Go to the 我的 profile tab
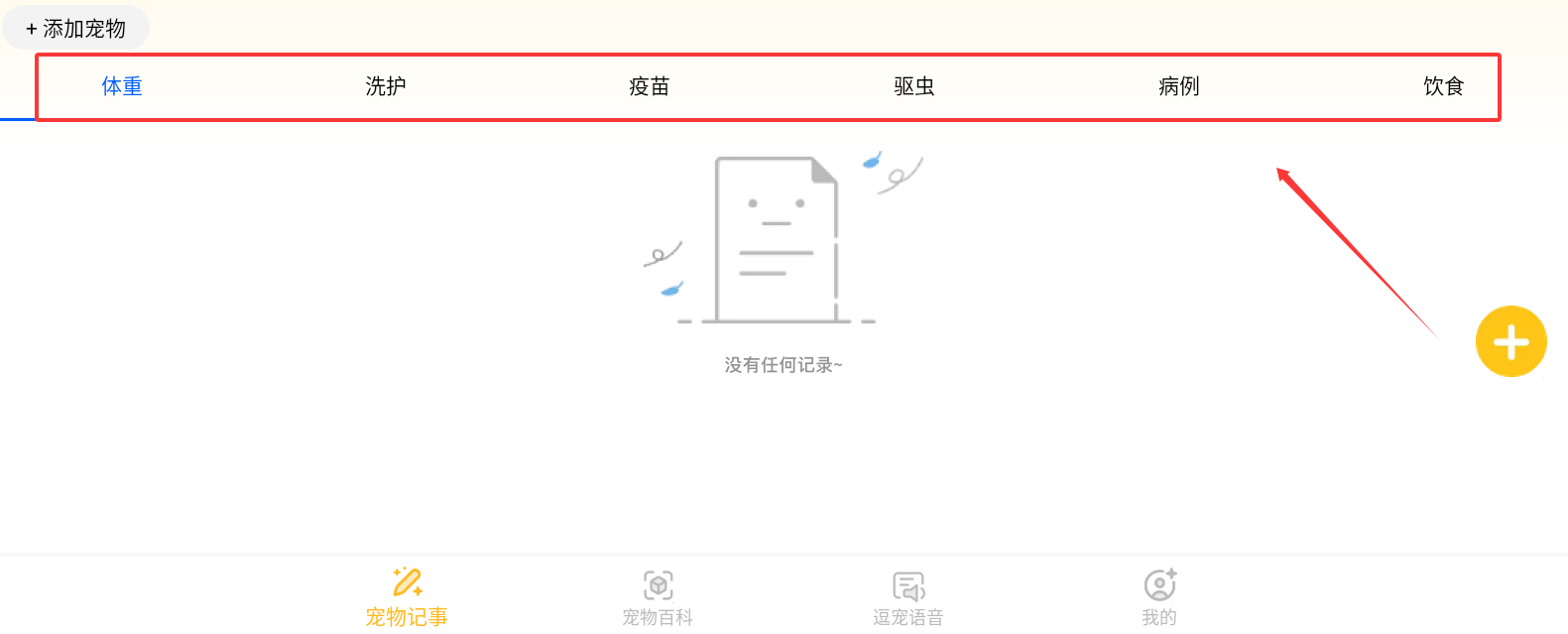 pyautogui.click(x=1159, y=597)
